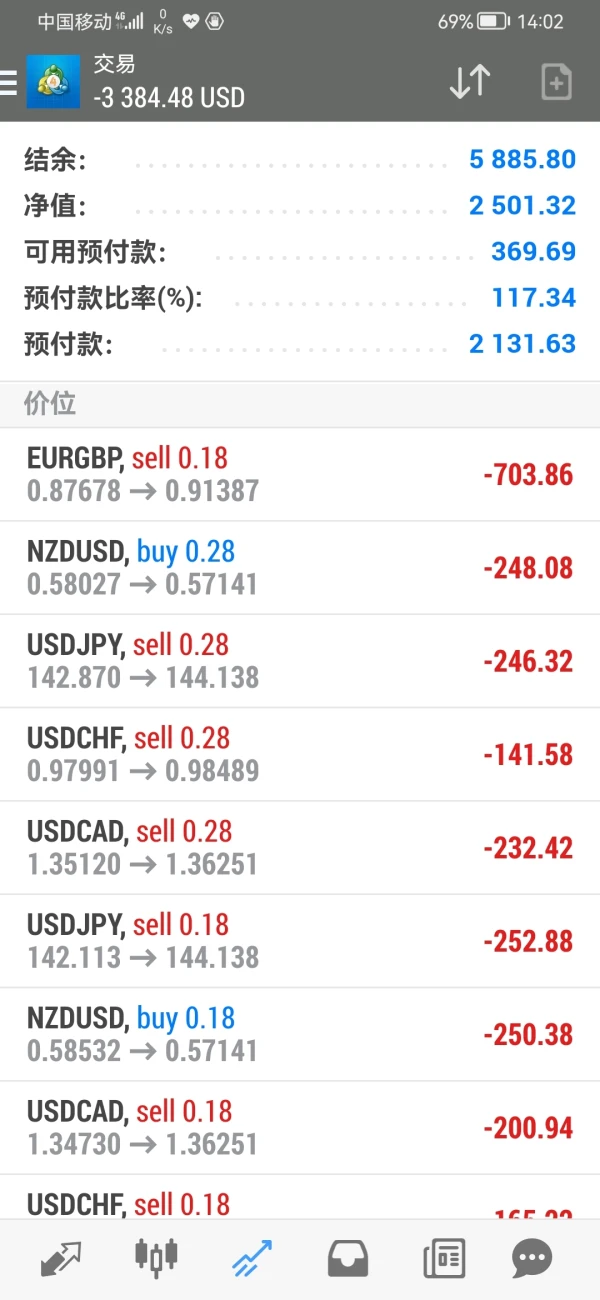The height and width of the screenshot is (1300, 600).
Task: Open the USDCAD sell 0.18 position
Action: (300, 1127)
